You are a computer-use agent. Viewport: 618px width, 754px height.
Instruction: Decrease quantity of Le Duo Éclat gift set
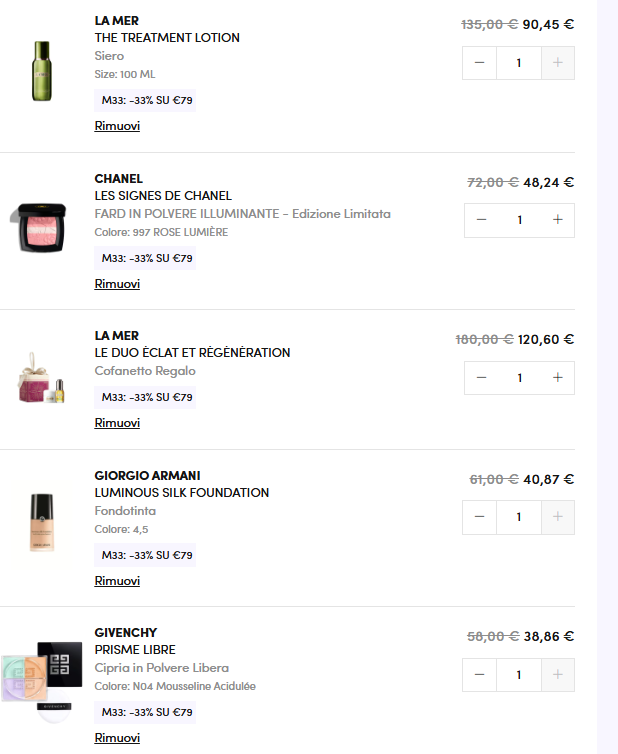pyautogui.click(x=482, y=377)
